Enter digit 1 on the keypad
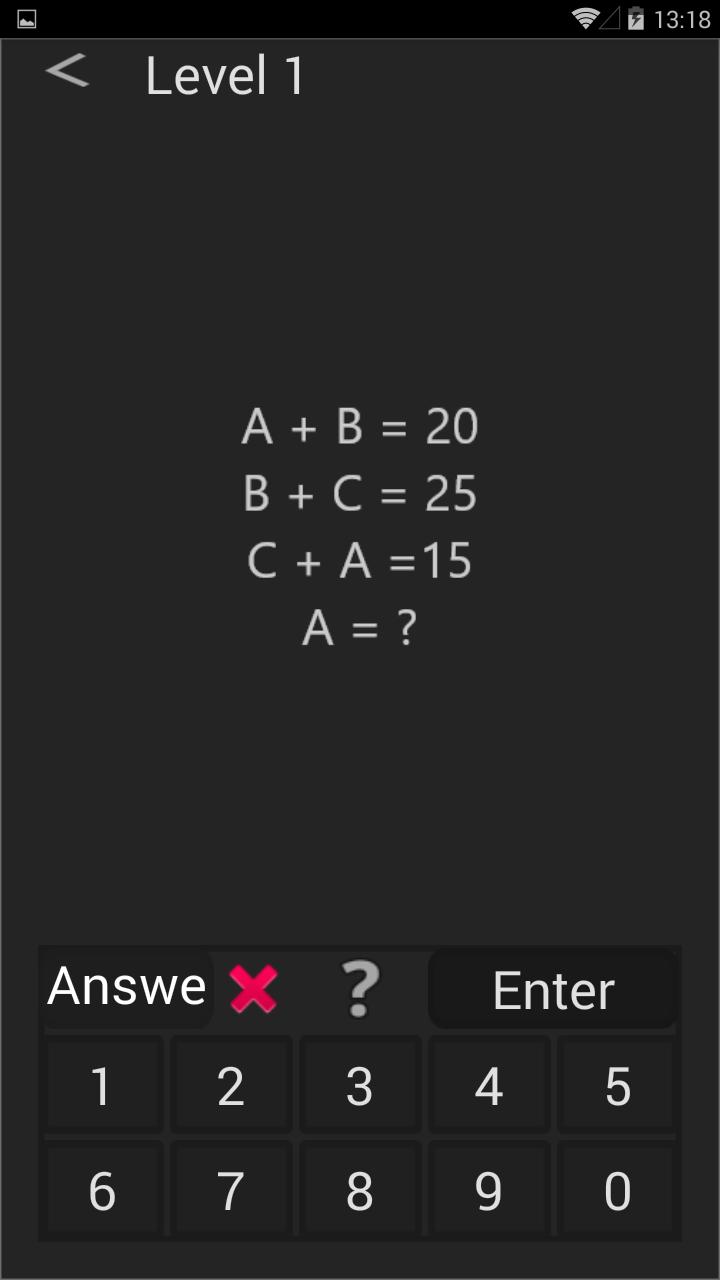 point(102,1085)
